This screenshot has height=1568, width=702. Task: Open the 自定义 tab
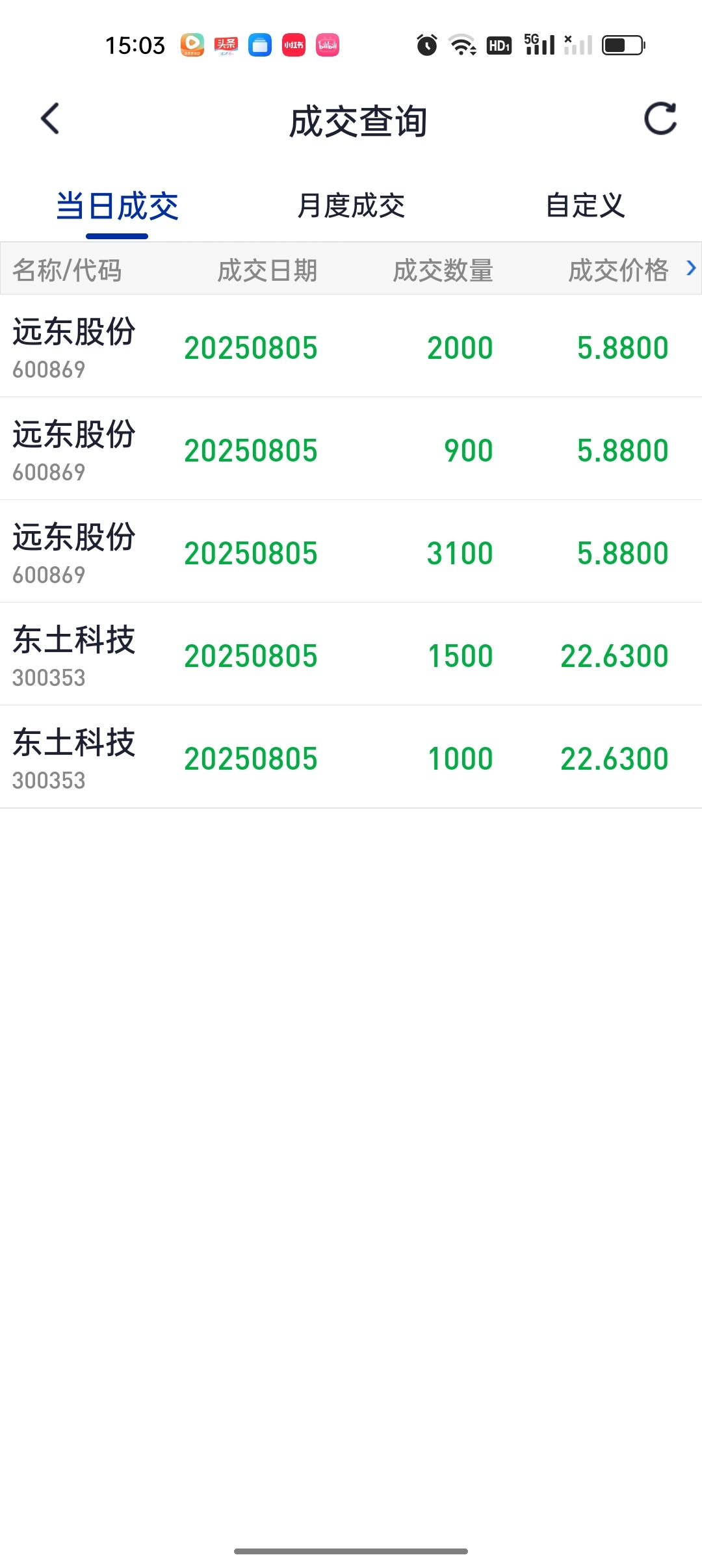point(585,206)
